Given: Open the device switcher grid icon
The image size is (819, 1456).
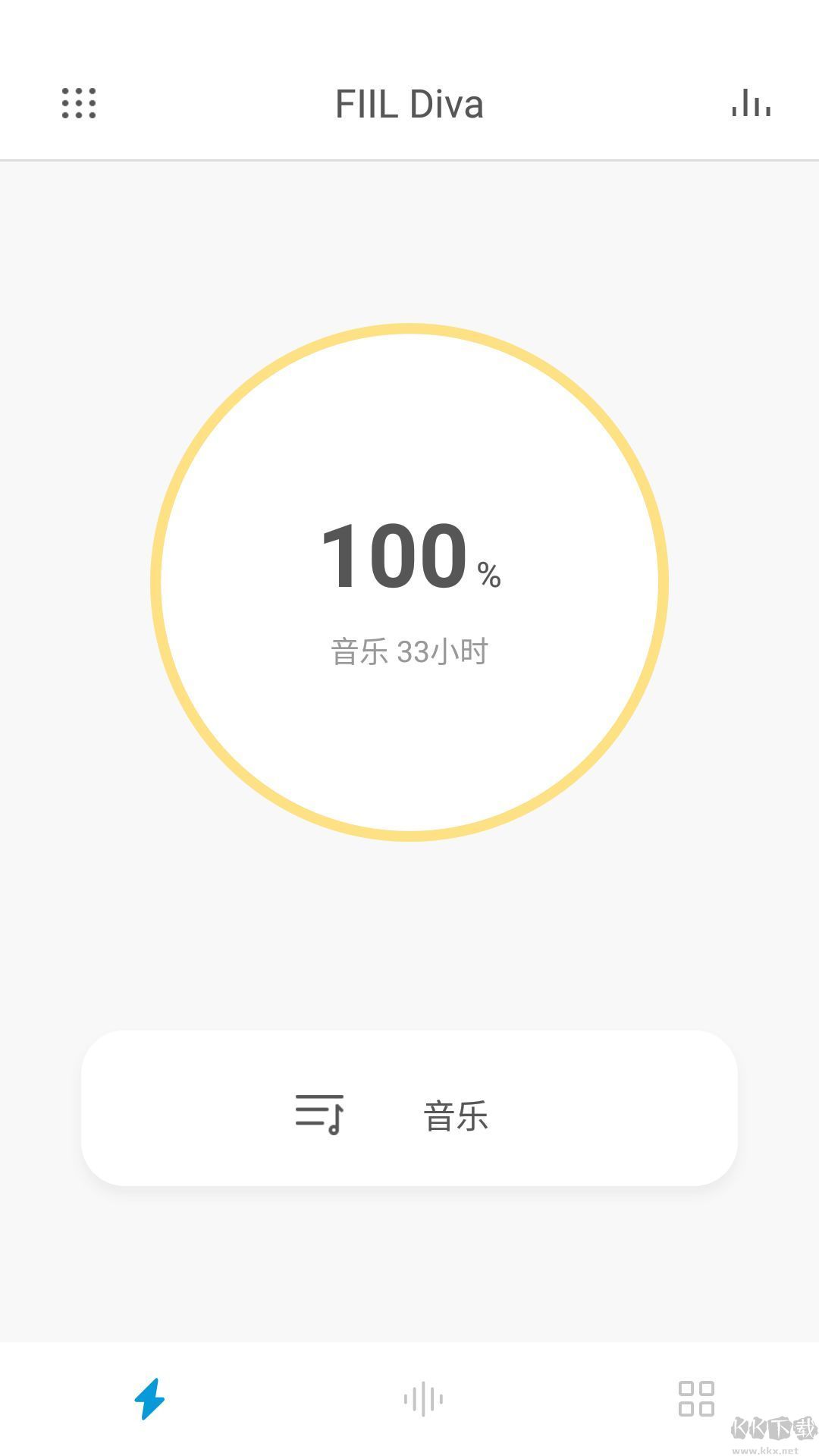Looking at the screenshot, I should (79, 104).
